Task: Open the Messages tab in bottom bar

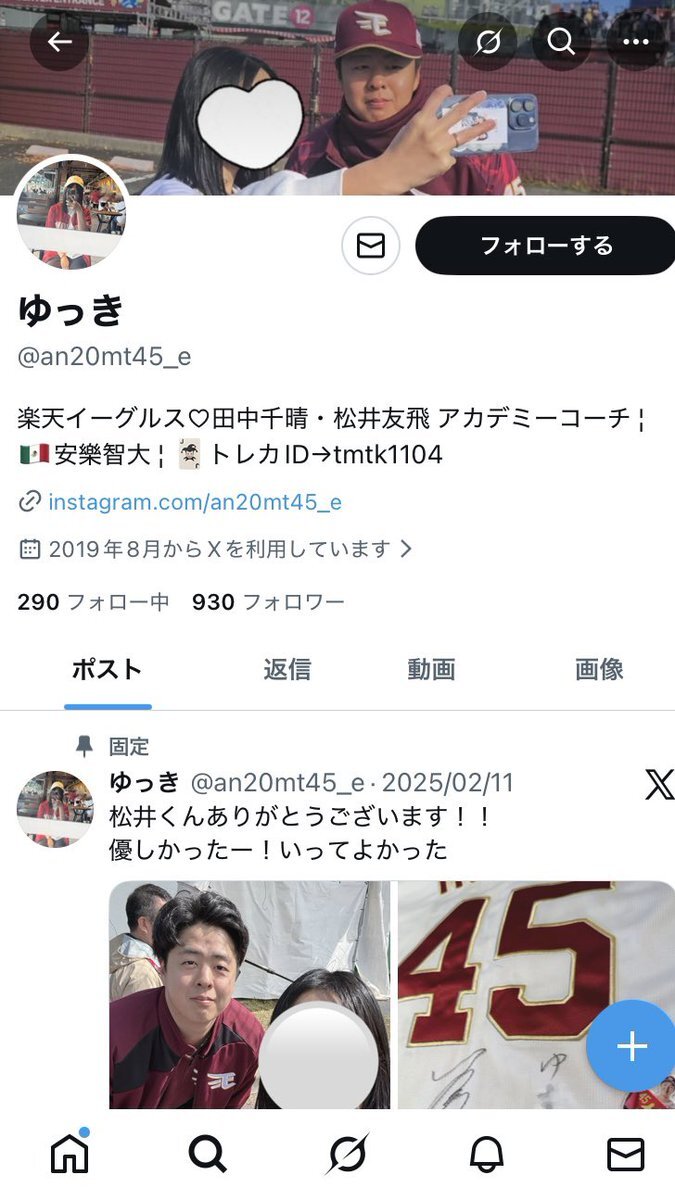Action: 625,1155
